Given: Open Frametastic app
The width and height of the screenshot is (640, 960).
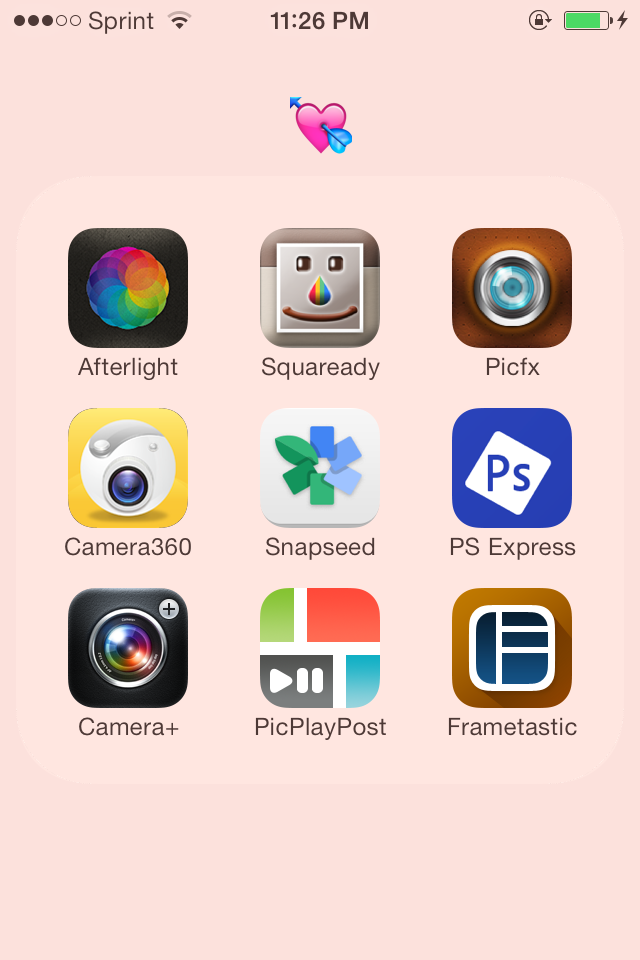Looking at the screenshot, I should click(512, 648).
